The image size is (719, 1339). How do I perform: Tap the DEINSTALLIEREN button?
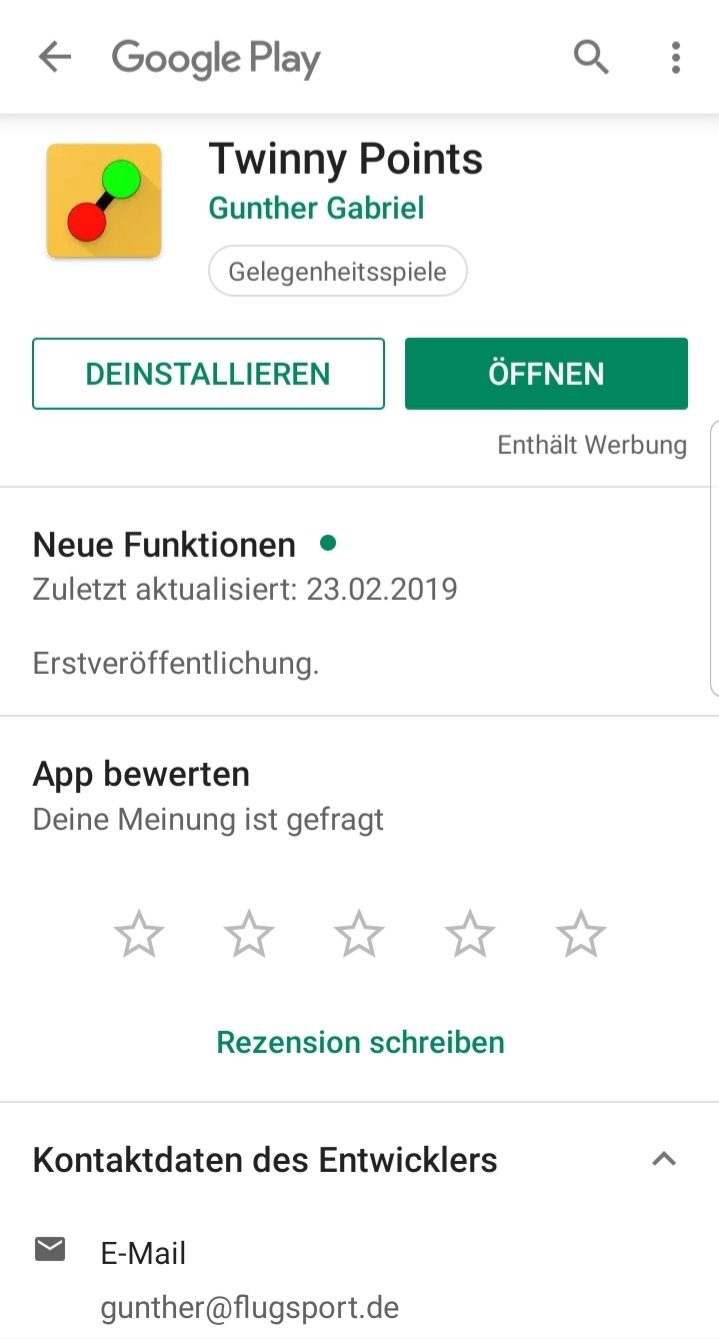click(x=208, y=374)
